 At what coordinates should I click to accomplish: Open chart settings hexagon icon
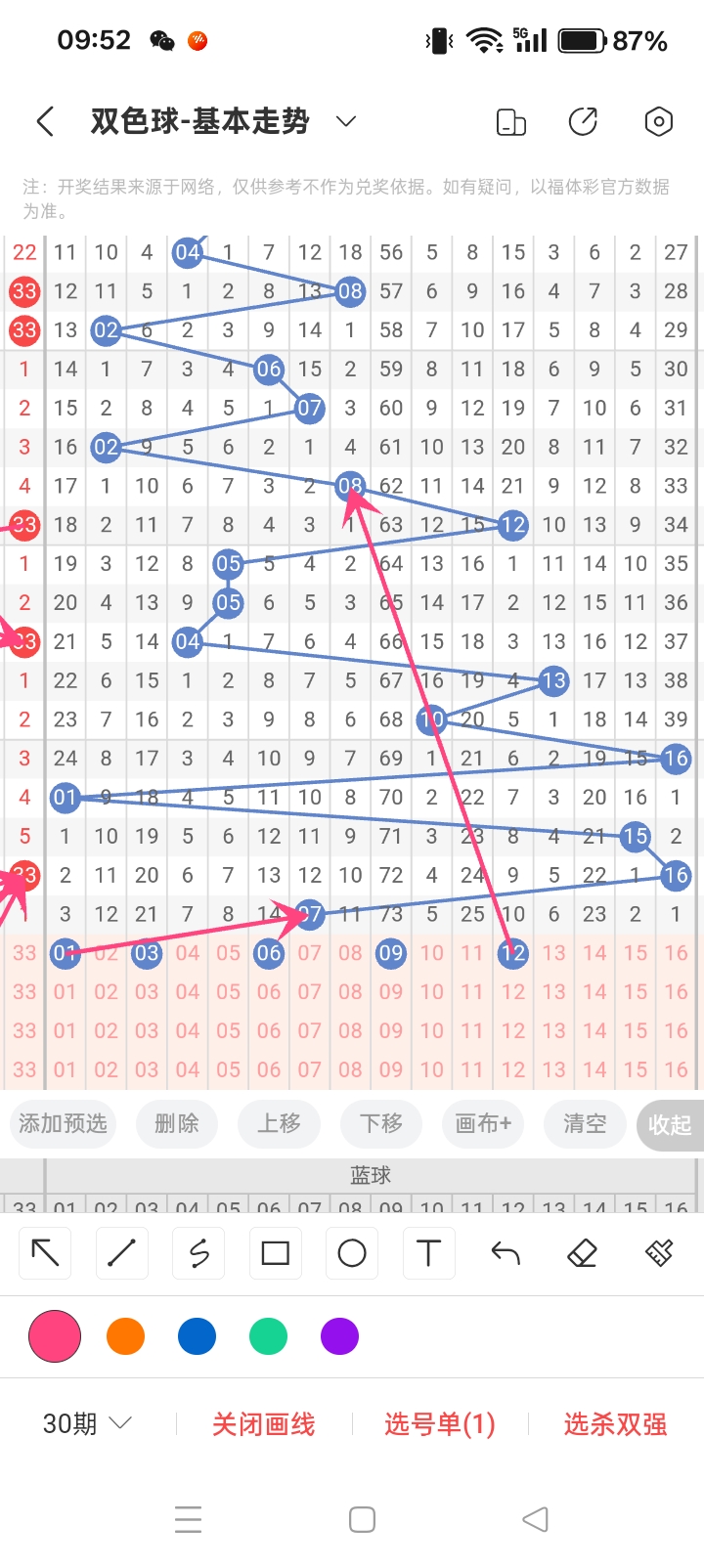point(659,122)
